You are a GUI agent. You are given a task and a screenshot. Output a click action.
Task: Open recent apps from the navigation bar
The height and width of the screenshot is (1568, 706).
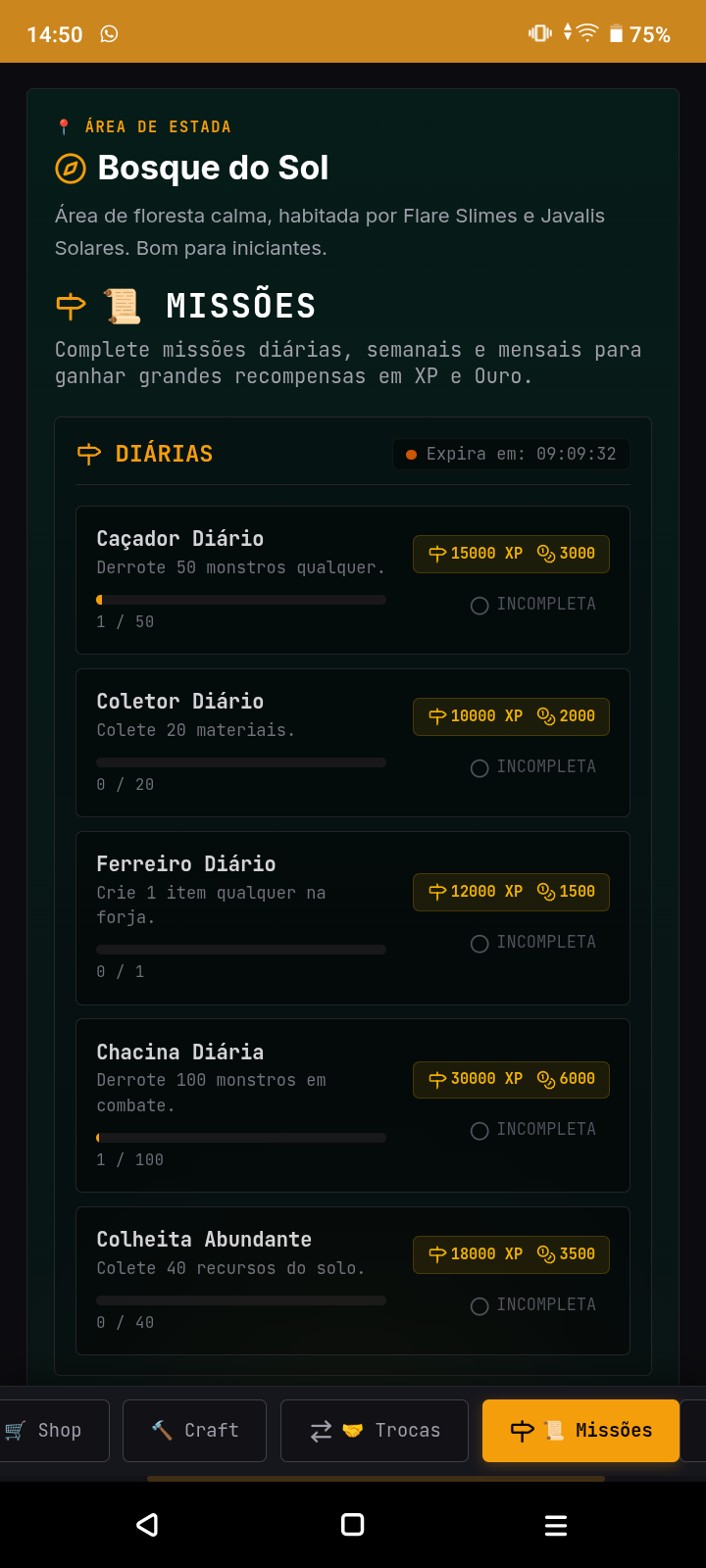556,1525
